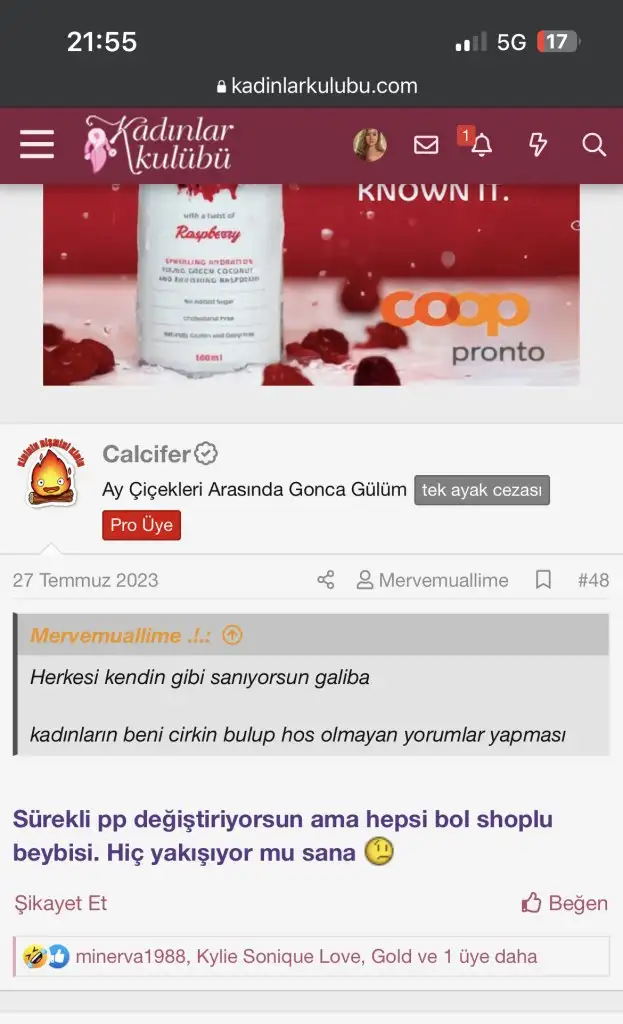623x1024 pixels.
Task: Open the private messages inbox
Action: (426, 146)
